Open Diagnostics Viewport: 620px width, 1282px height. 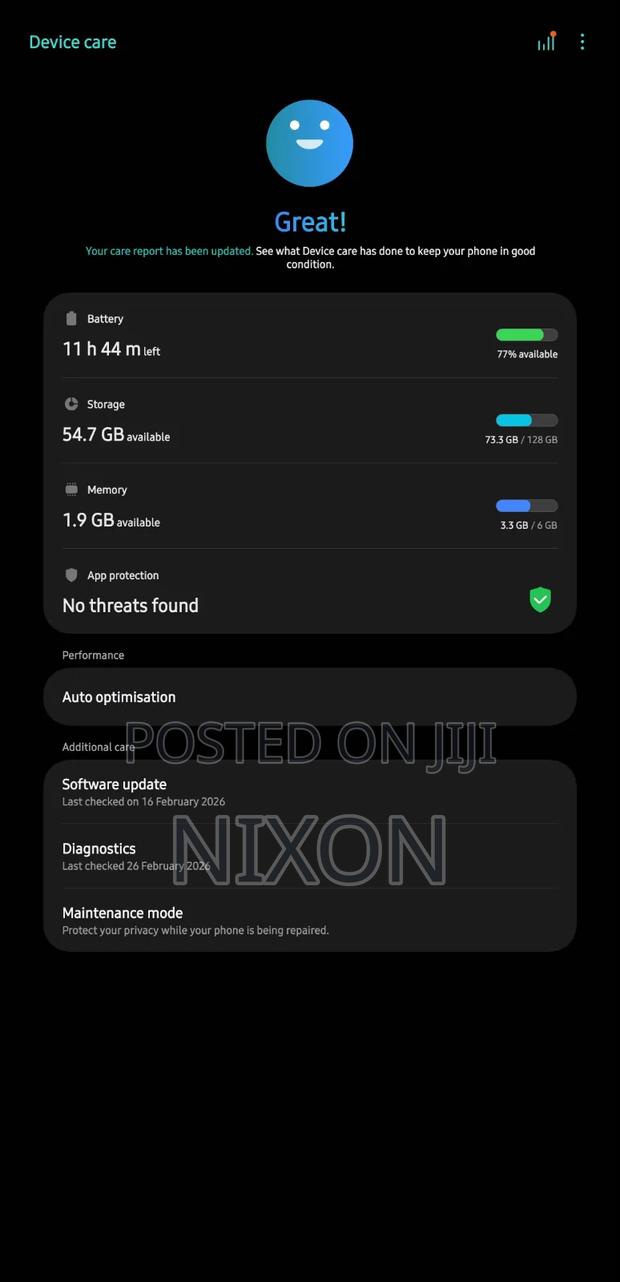click(309, 856)
